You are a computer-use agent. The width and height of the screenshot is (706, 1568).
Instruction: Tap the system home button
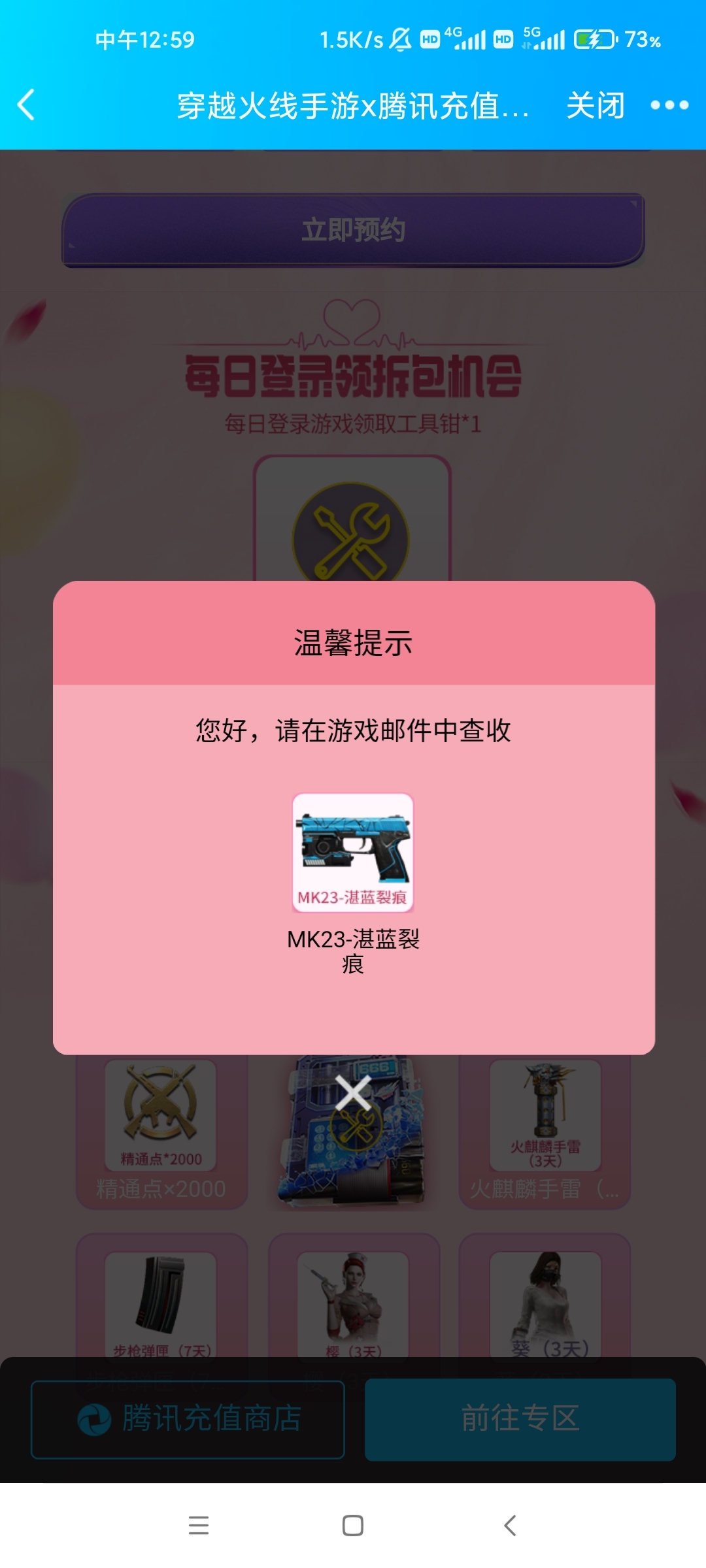pos(353,1526)
